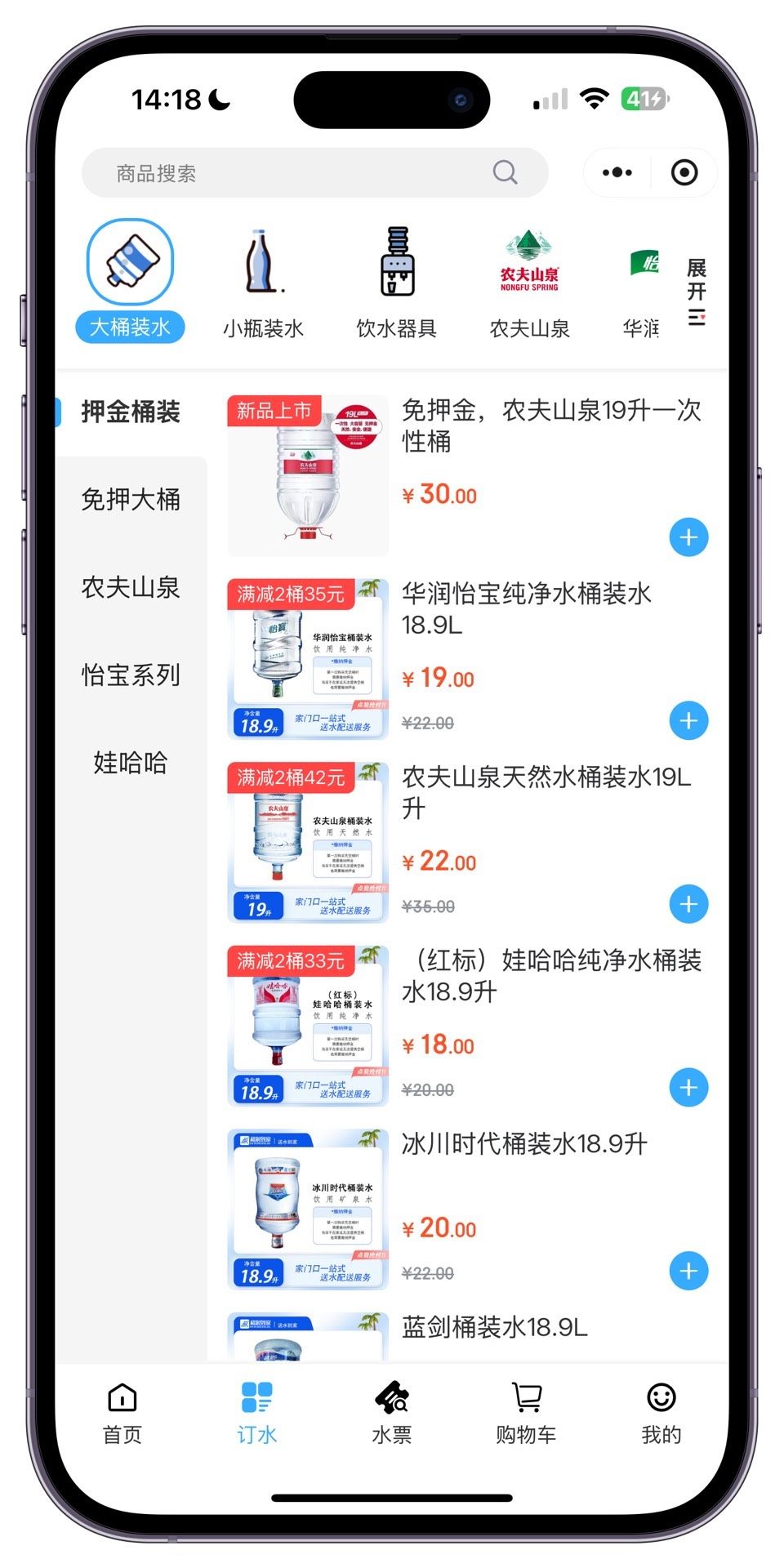The image size is (784, 1568).
Task: Select the 饮水器具 category
Action: [397, 282]
